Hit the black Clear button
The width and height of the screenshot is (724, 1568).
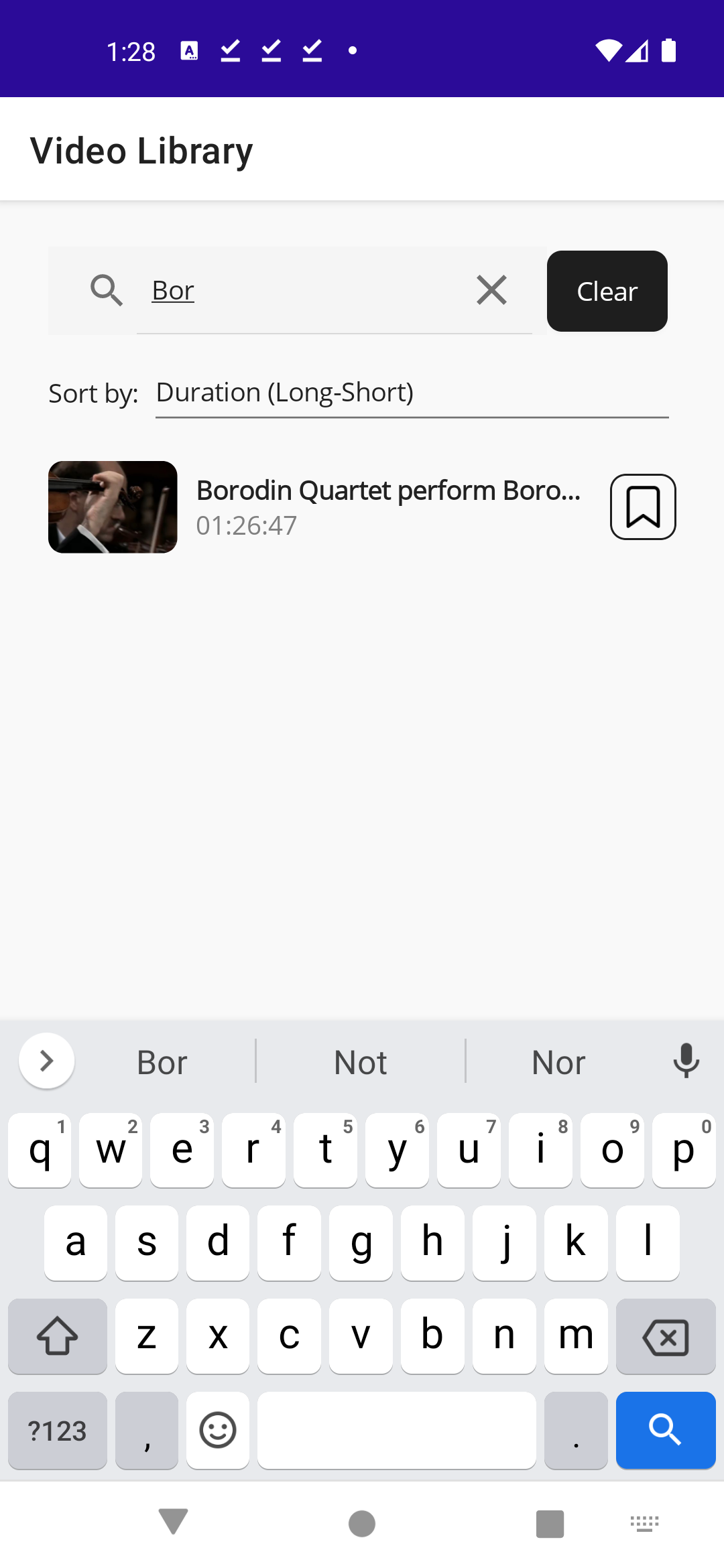(x=607, y=291)
